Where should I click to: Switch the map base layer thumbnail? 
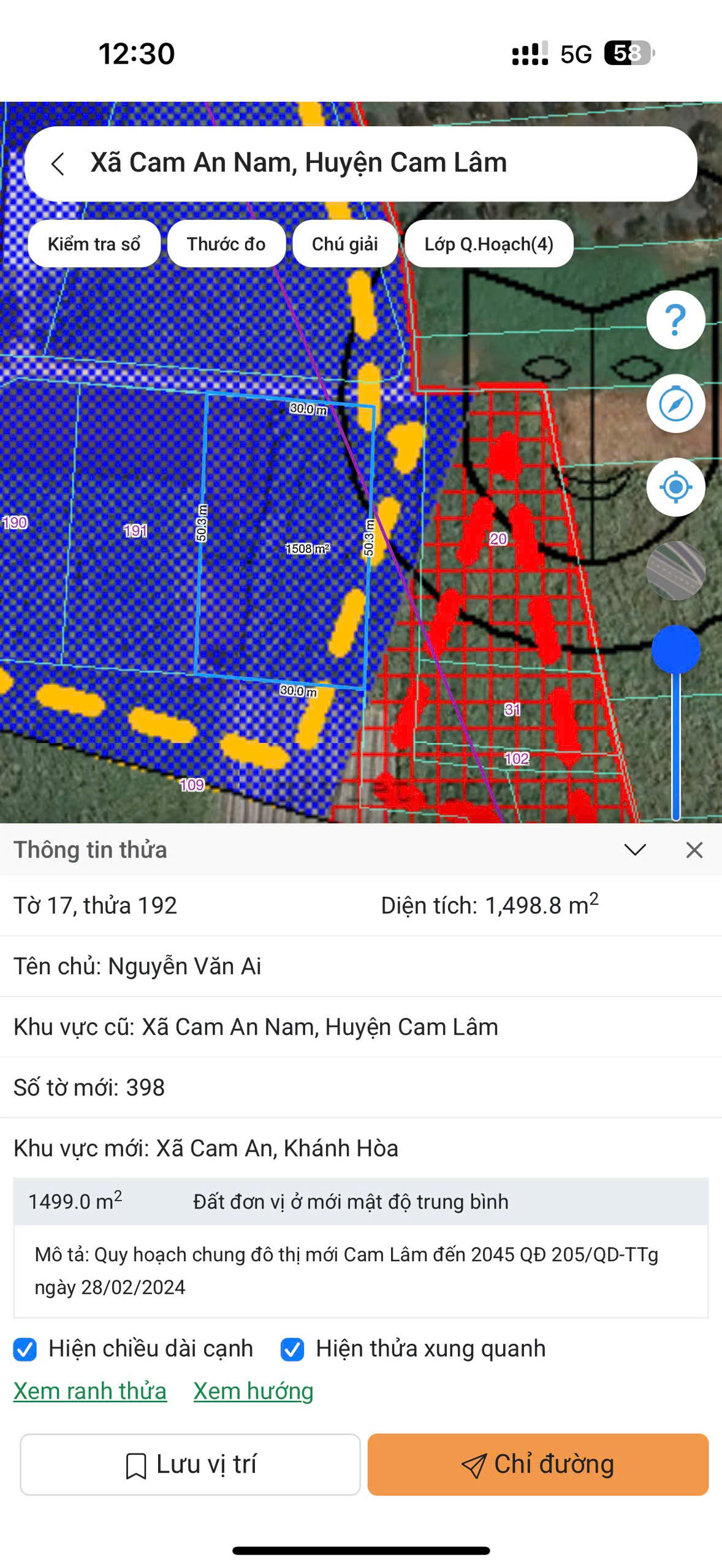[675, 570]
